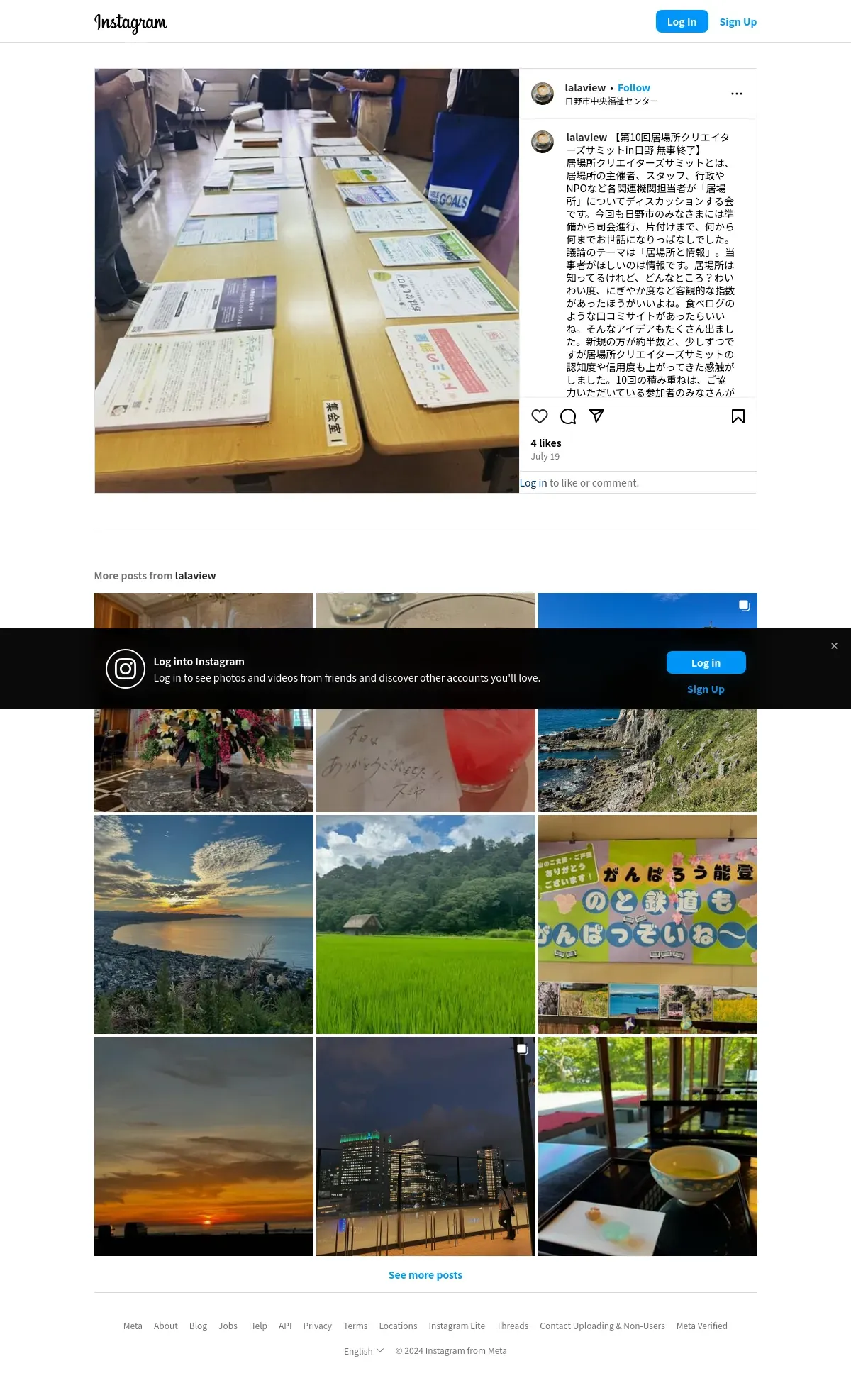
Task: Open the night city skyline post
Action: click(x=425, y=1146)
